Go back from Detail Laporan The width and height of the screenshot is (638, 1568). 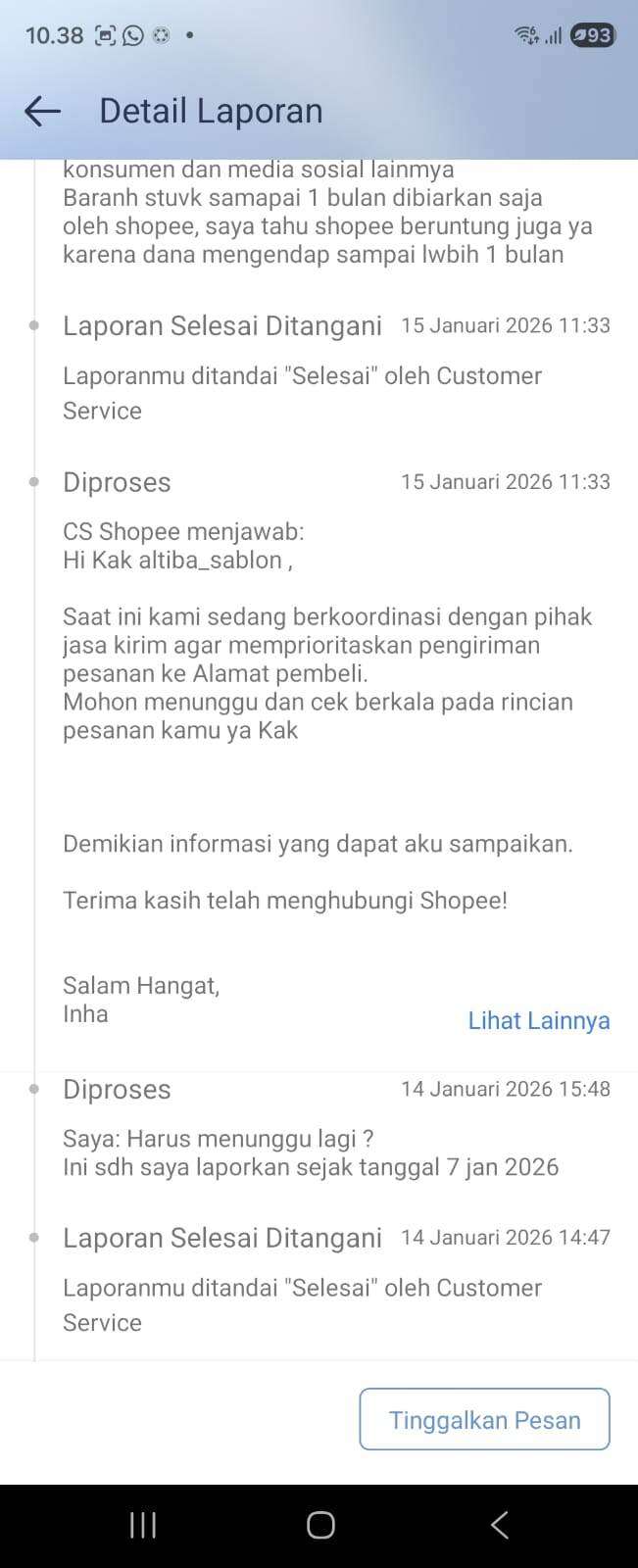tap(42, 111)
